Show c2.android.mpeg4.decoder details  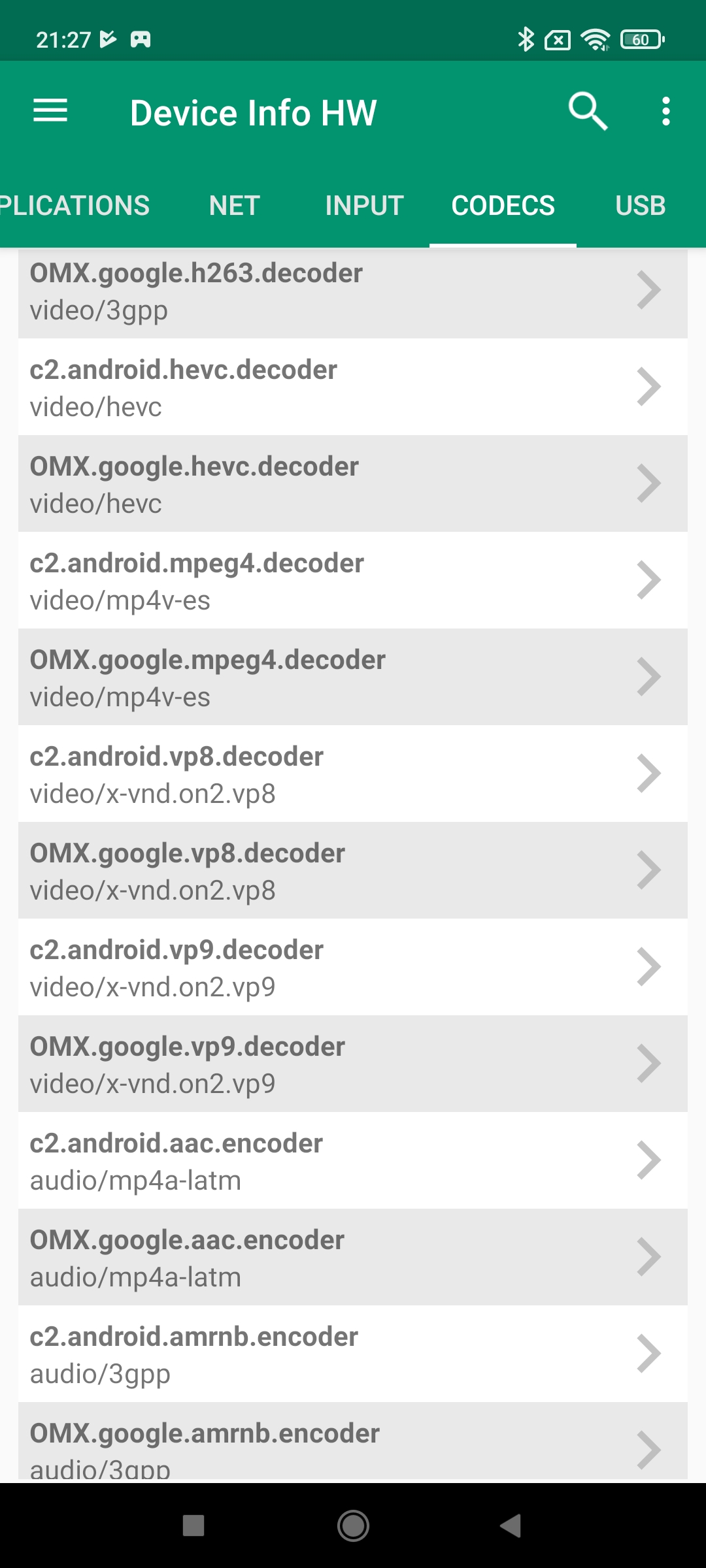(x=353, y=581)
